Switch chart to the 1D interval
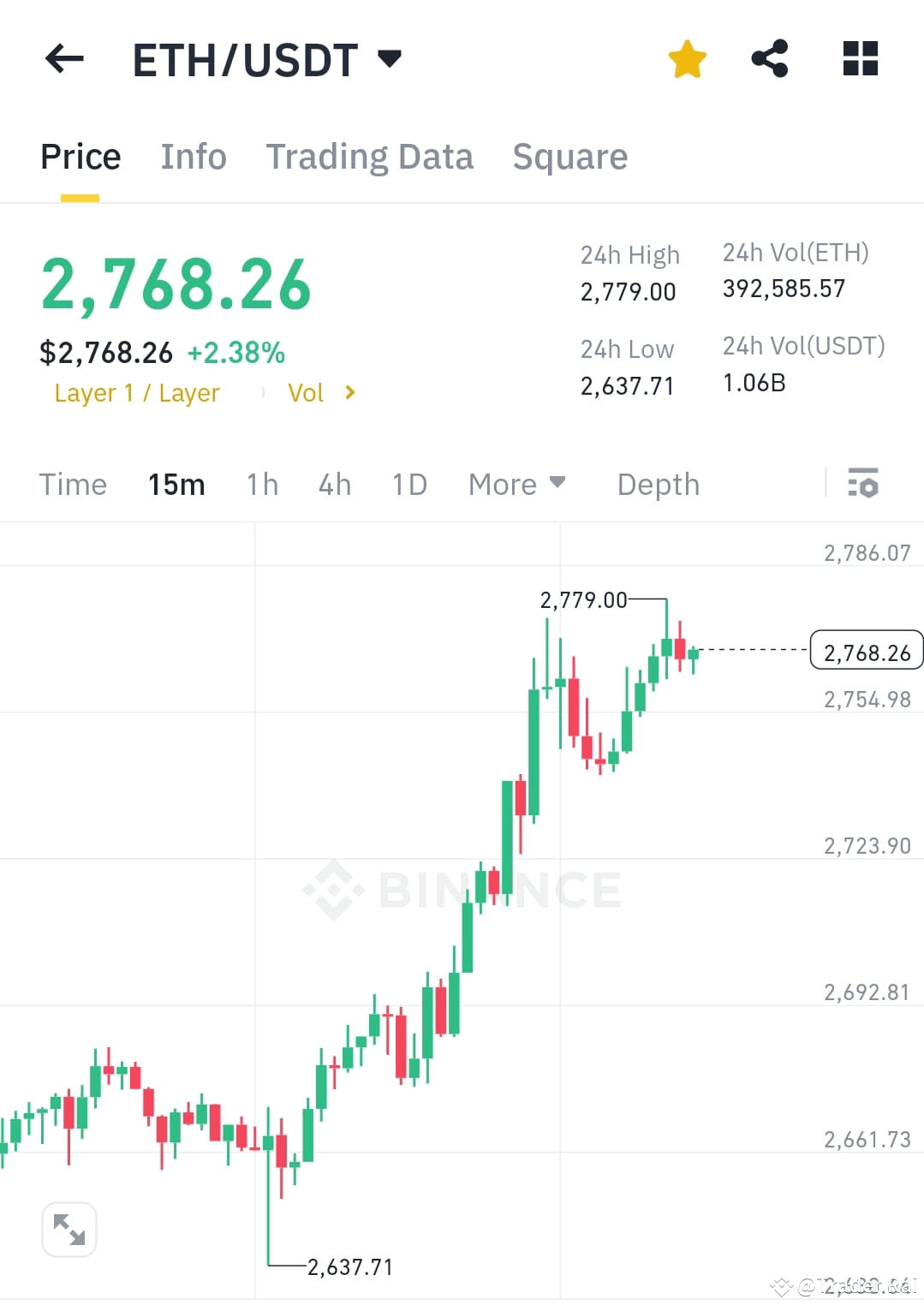The height and width of the screenshot is (1305, 924). coord(408,484)
